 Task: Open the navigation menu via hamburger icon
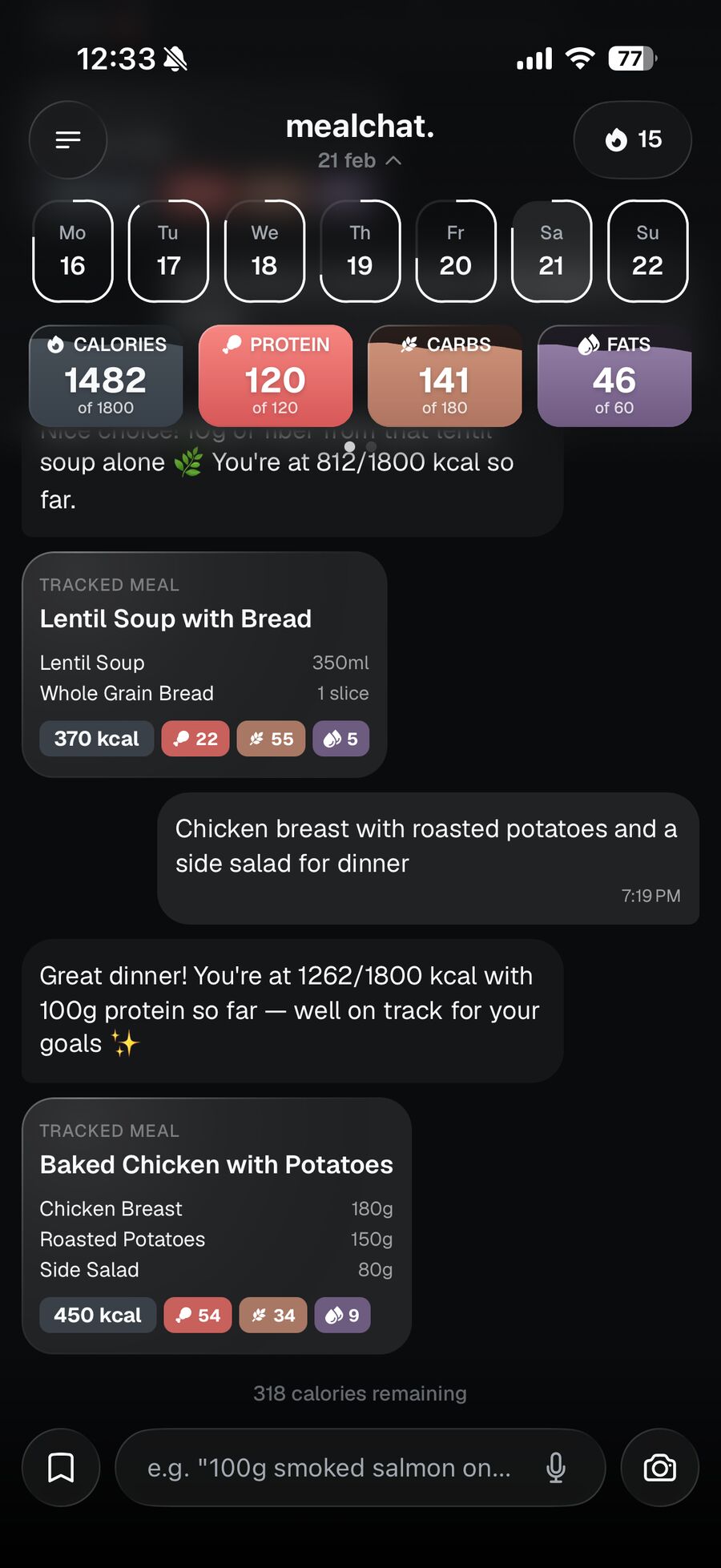[67, 139]
